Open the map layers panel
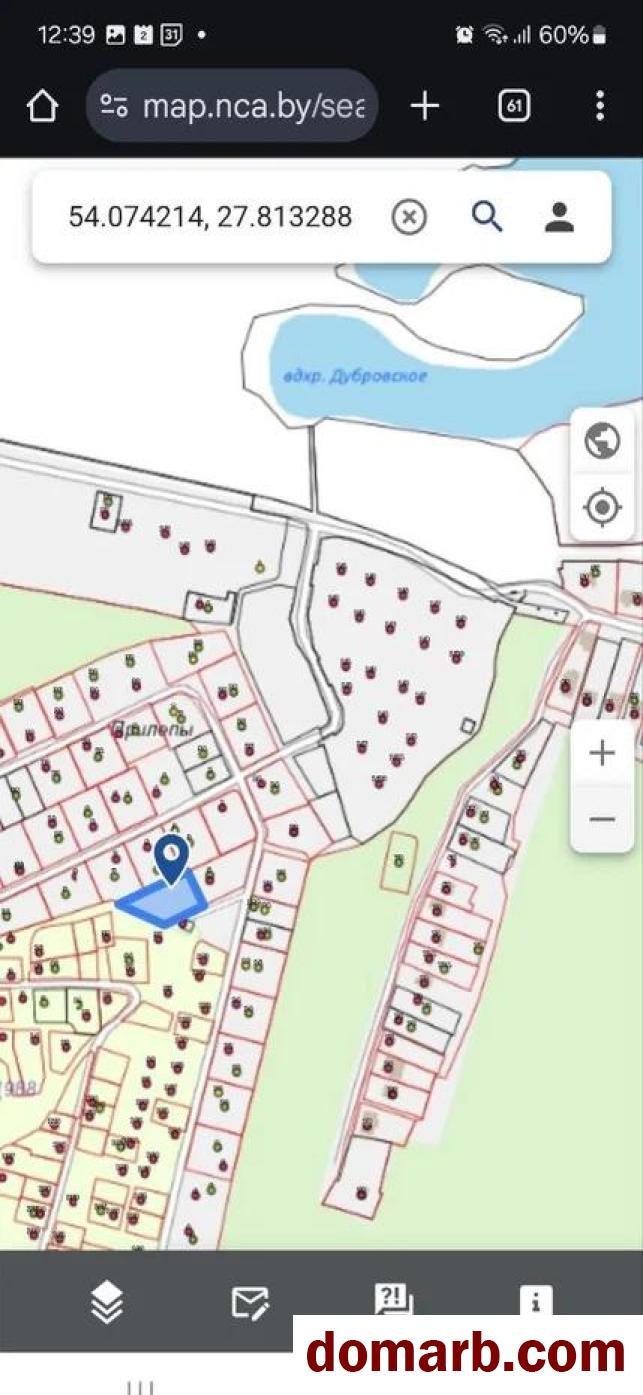This screenshot has width=643, height=1395. point(107,1301)
